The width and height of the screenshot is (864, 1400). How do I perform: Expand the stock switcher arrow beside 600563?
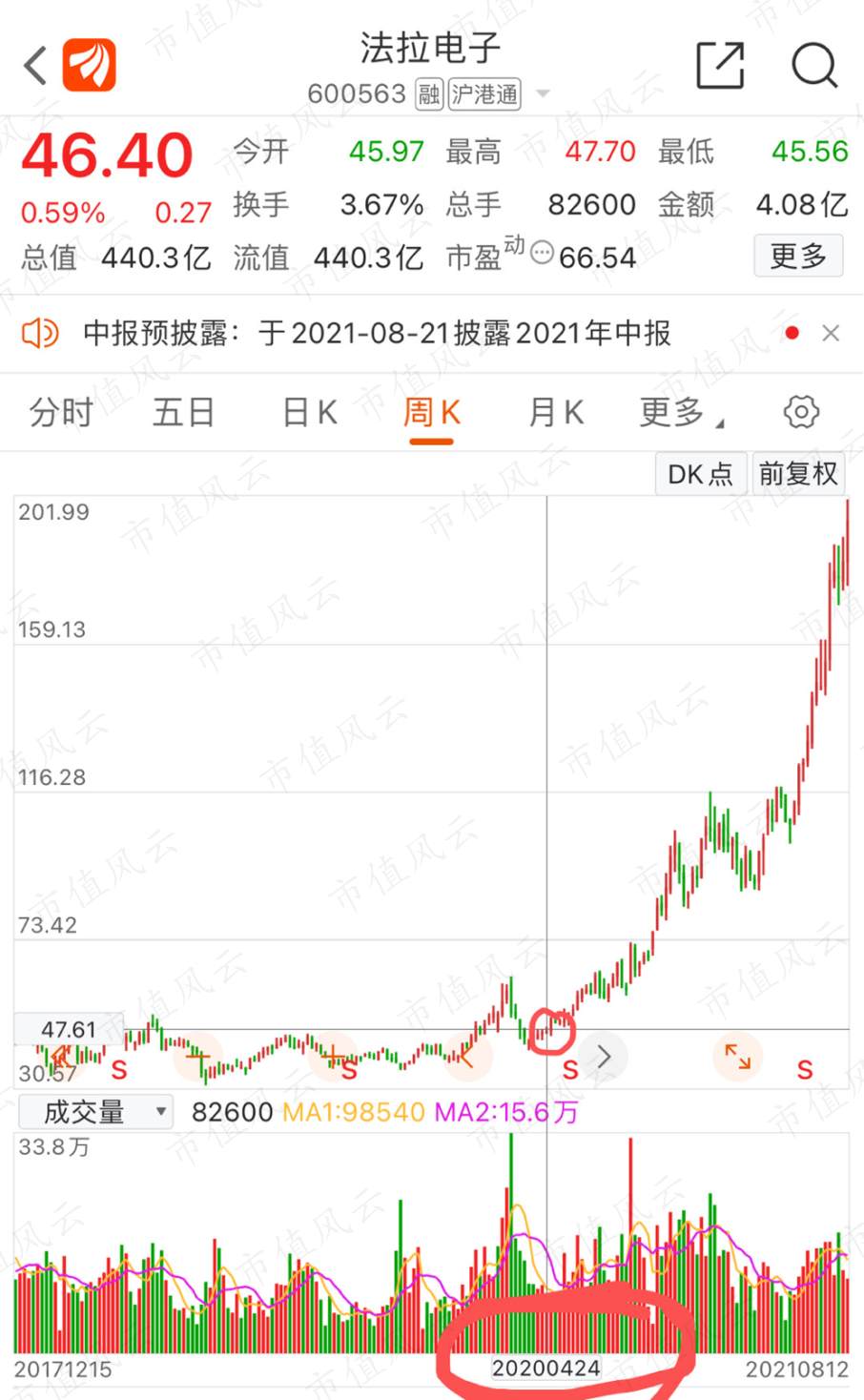tap(544, 93)
